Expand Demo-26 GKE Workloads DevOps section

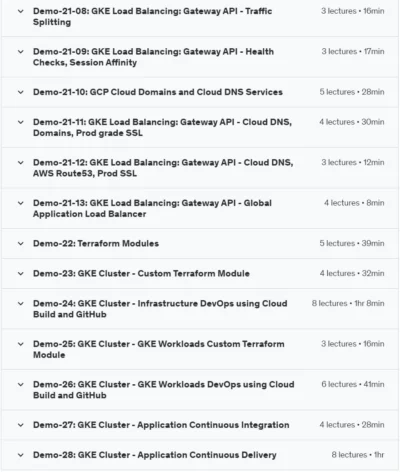200,390
